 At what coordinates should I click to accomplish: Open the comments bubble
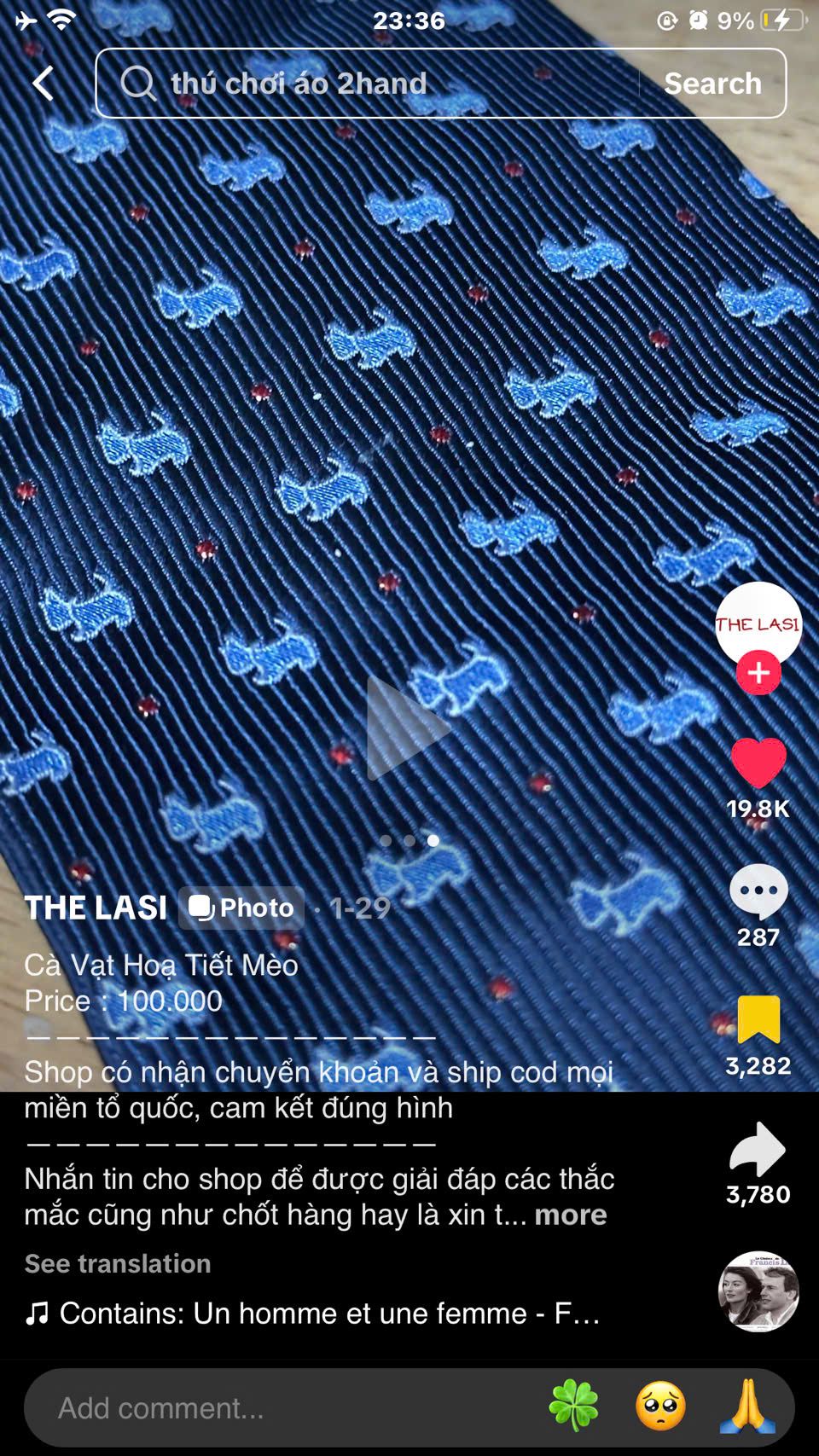tap(758, 891)
